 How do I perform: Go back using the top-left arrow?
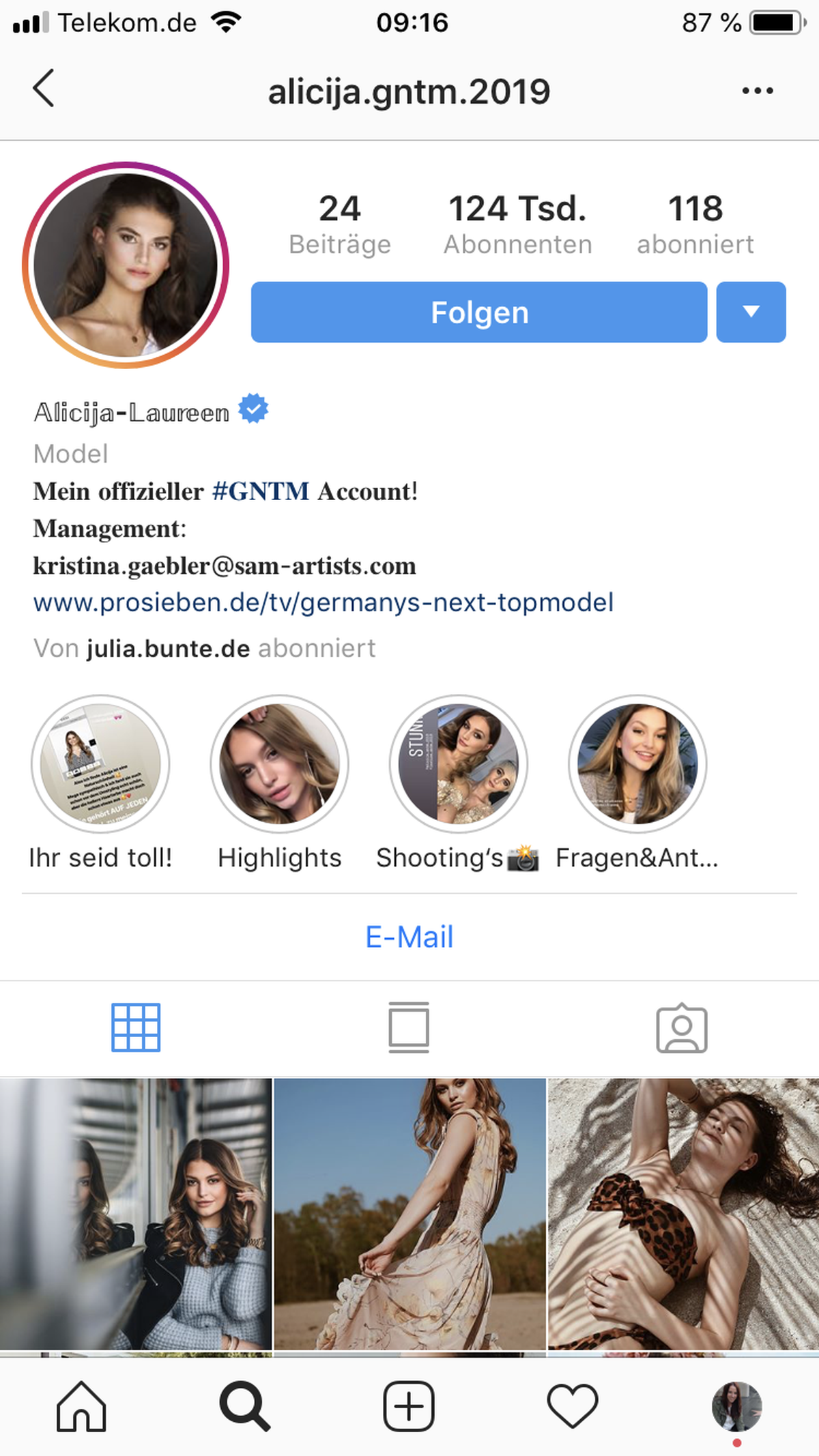click(x=44, y=89)
